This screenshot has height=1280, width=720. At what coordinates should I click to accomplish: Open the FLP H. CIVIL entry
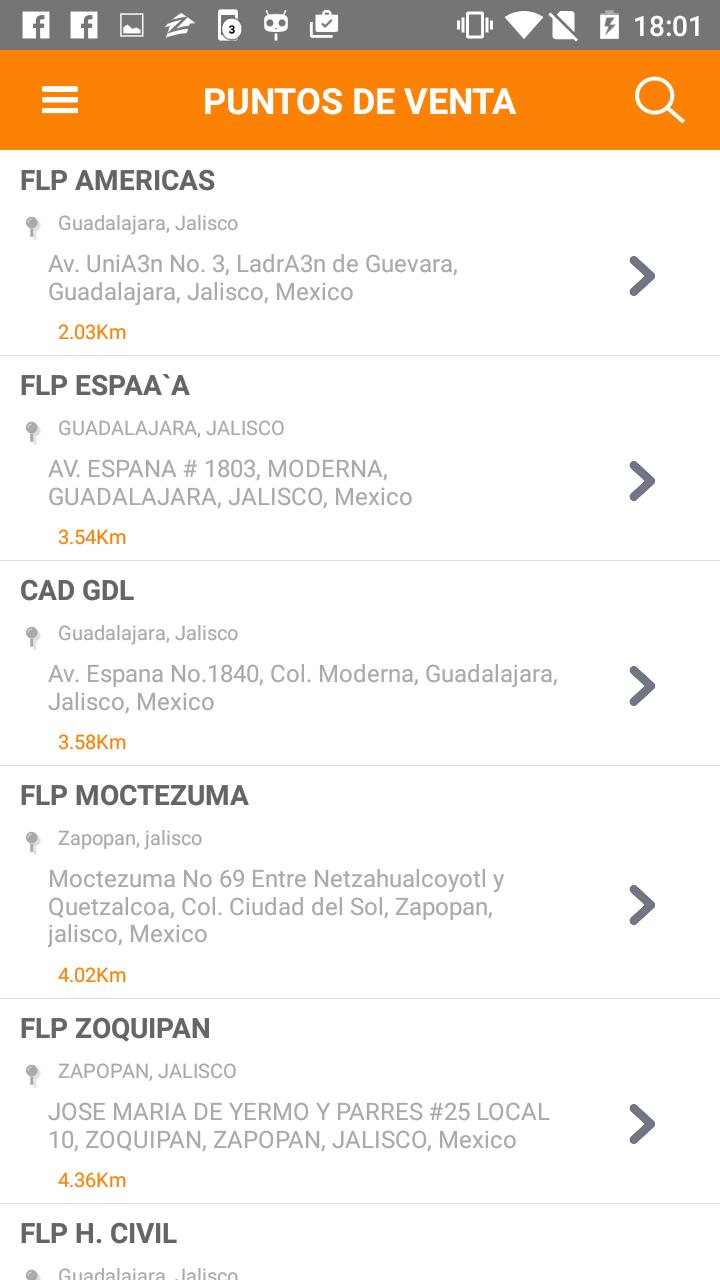[x=360, y=1242]
